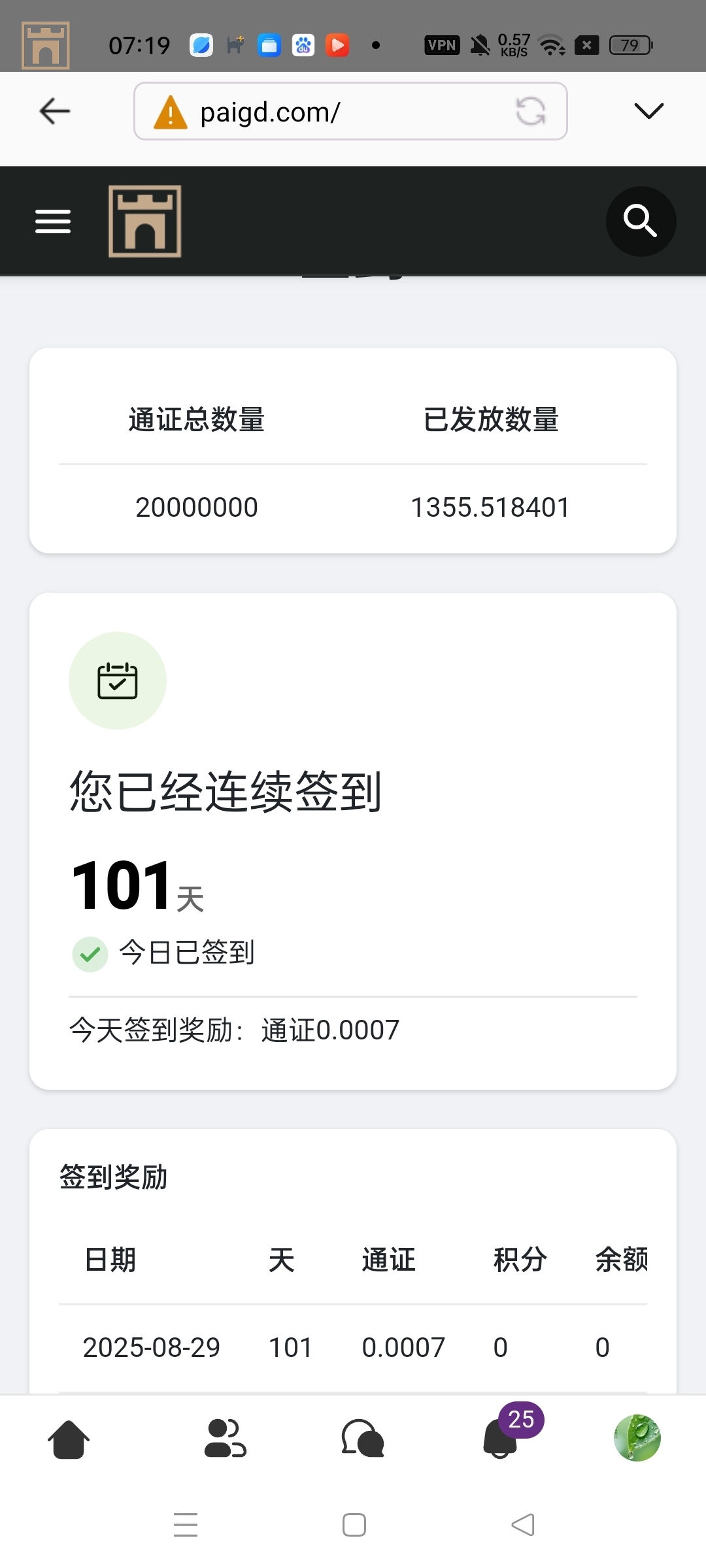Viewport: 706px width, 1568px height.
Task: Expand the browser dropdown chevron
Action: click(x=648, y=111)
